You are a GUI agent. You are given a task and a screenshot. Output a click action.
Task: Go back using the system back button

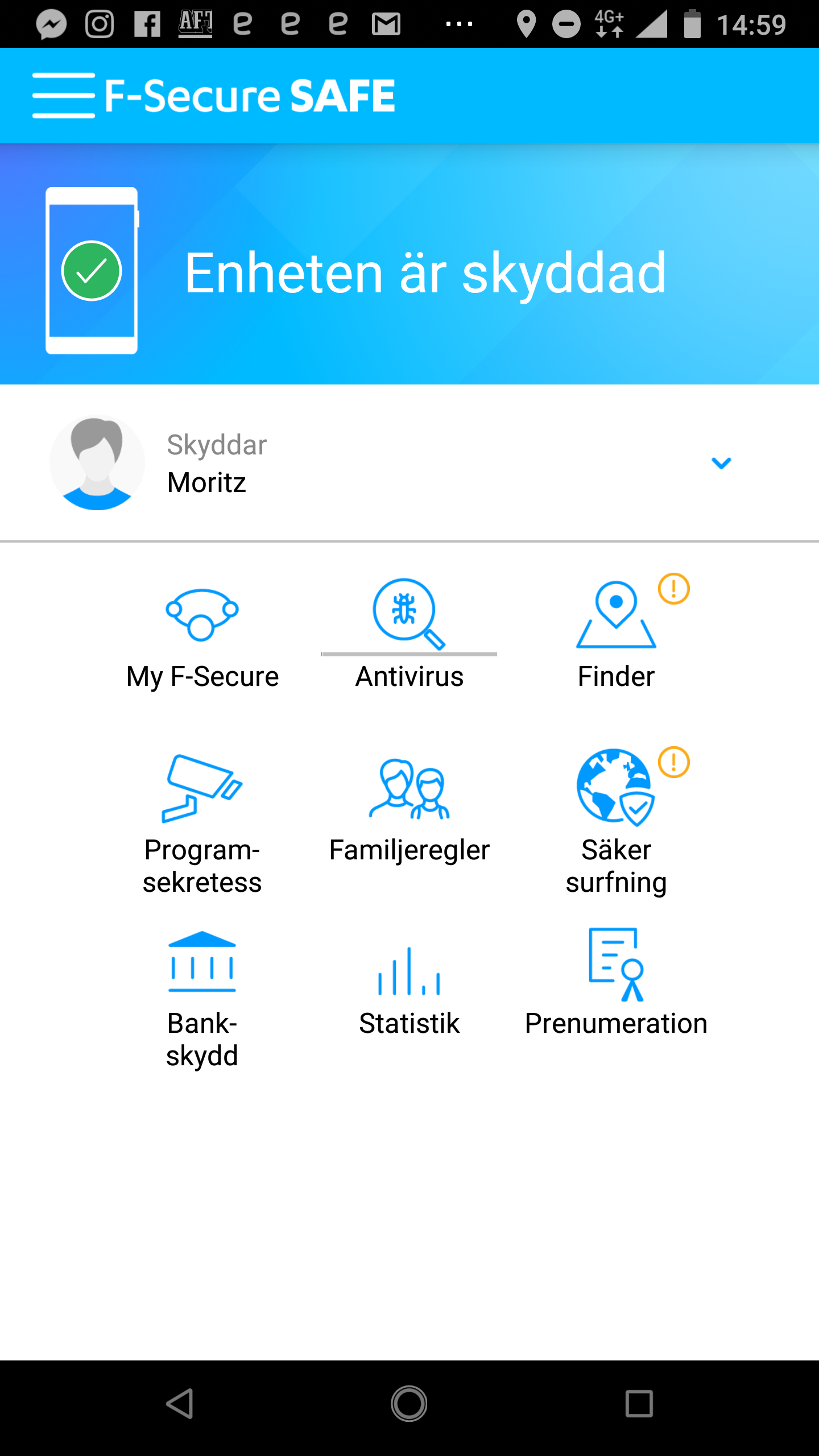[180, 1404]
